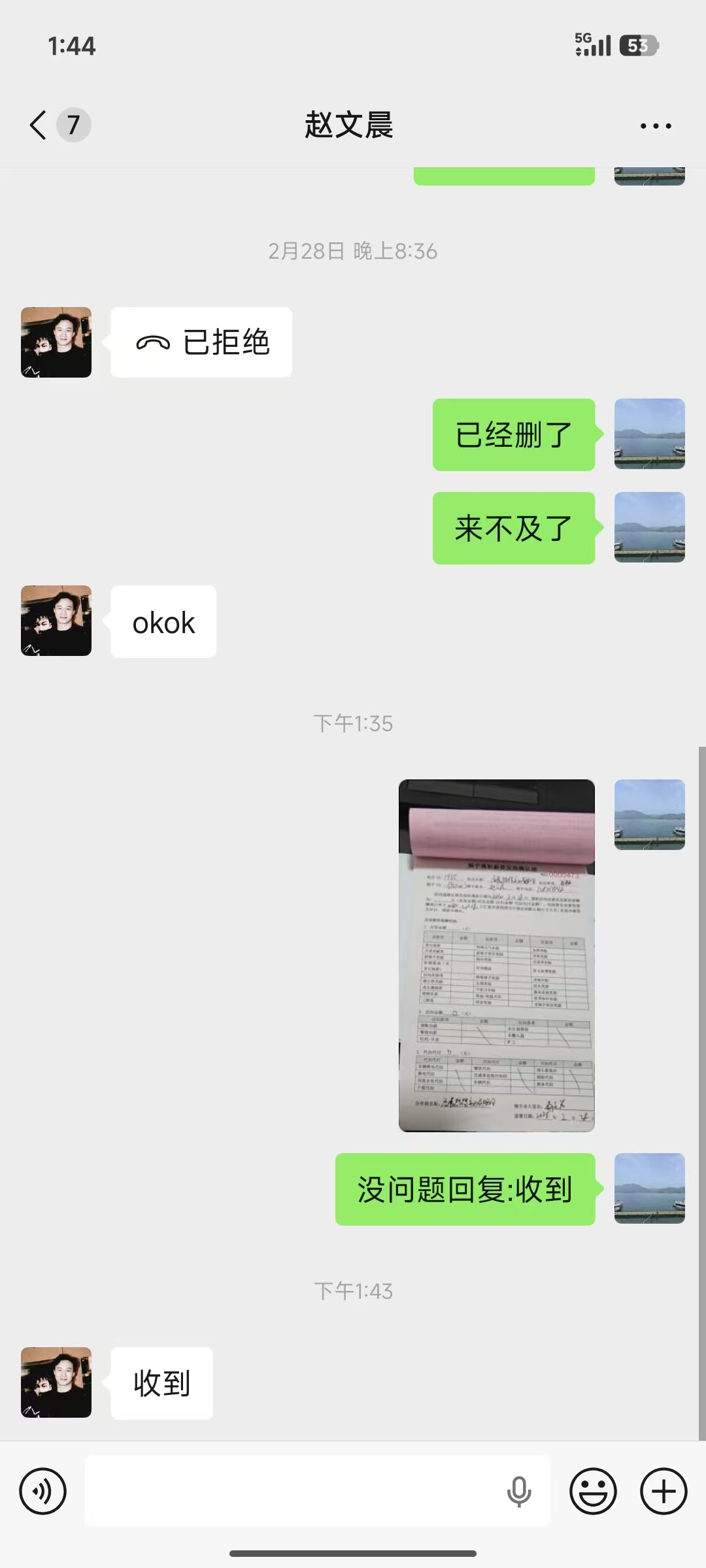Go back to the chat list

click(x=39, y=125)
